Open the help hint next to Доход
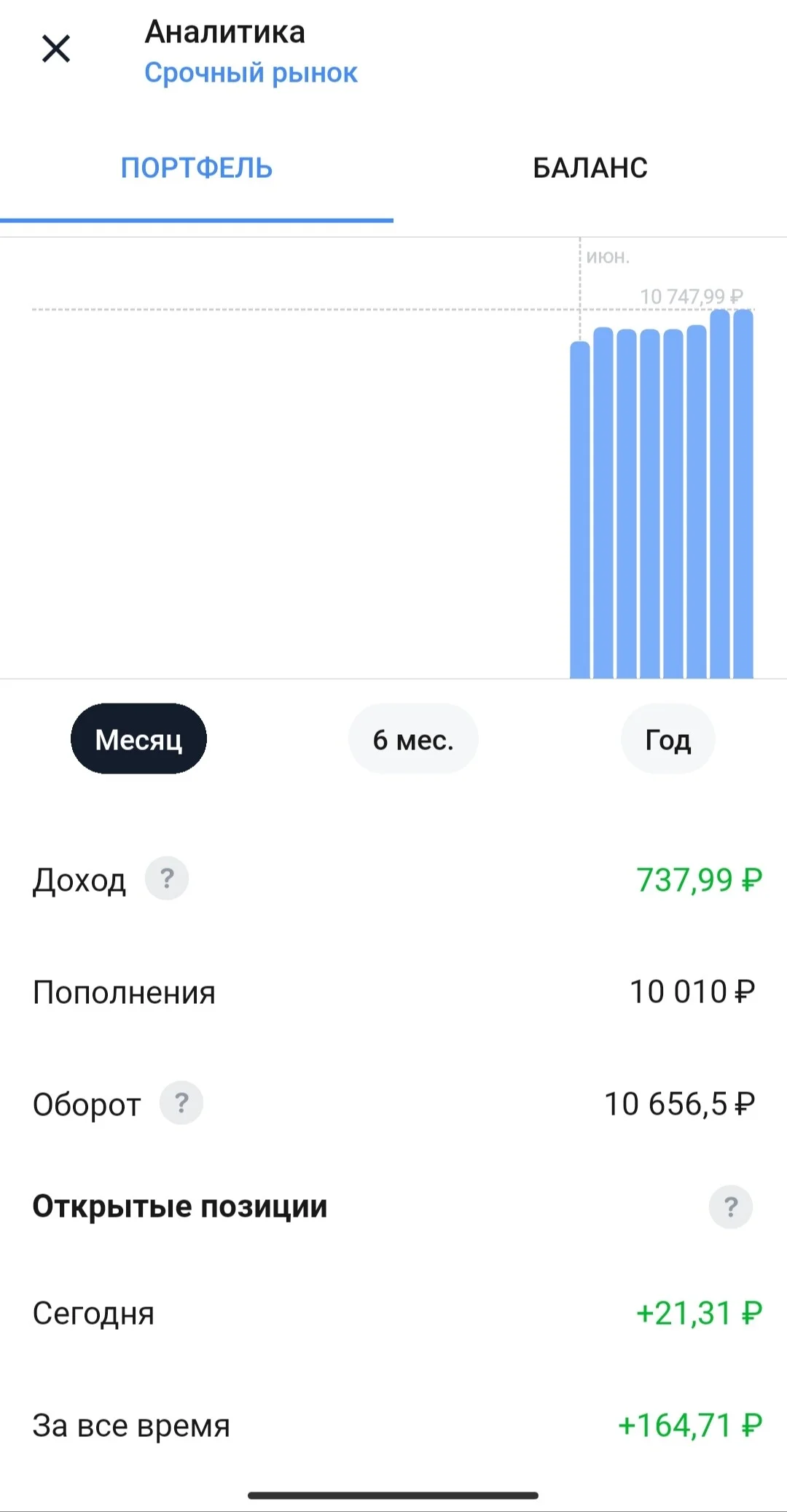787x1512 pixels. coord(167,878)
